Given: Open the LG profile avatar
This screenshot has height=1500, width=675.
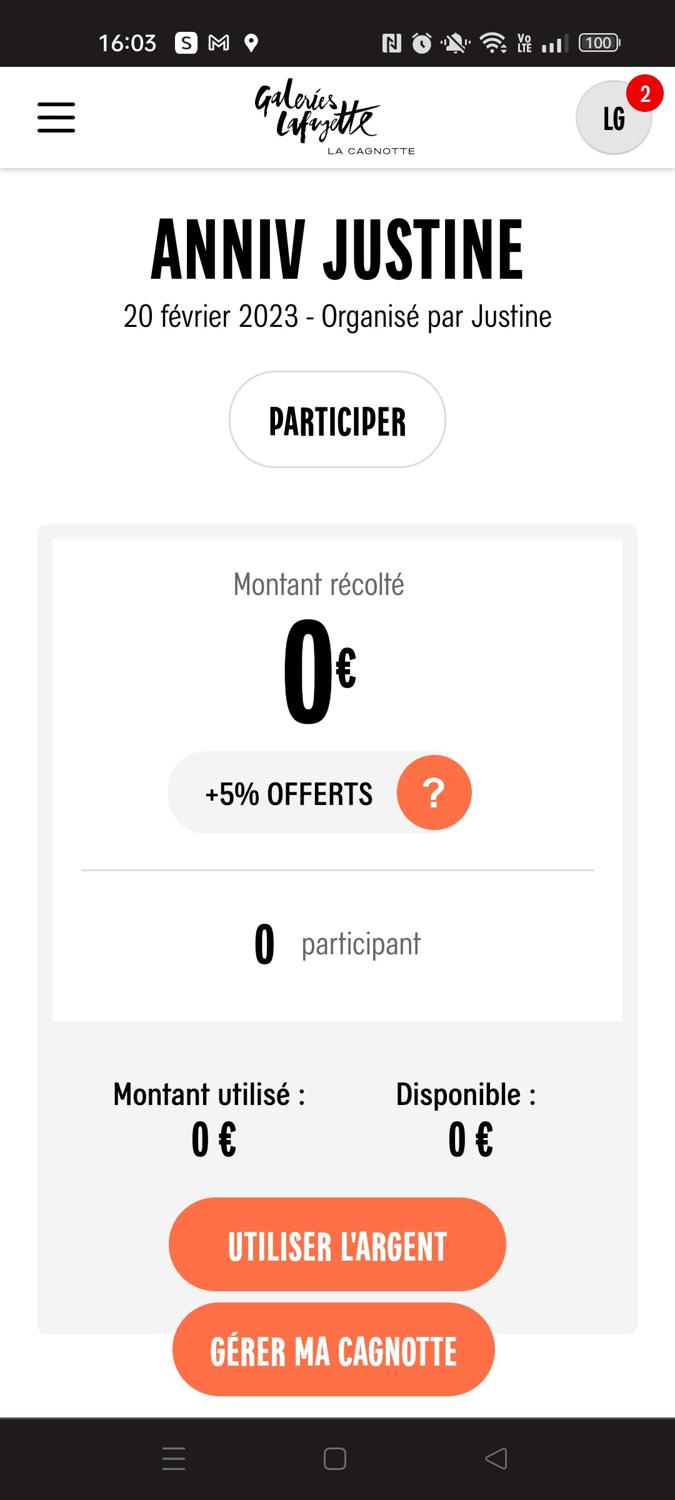Looking at the screenshot, I should point(614,118).
